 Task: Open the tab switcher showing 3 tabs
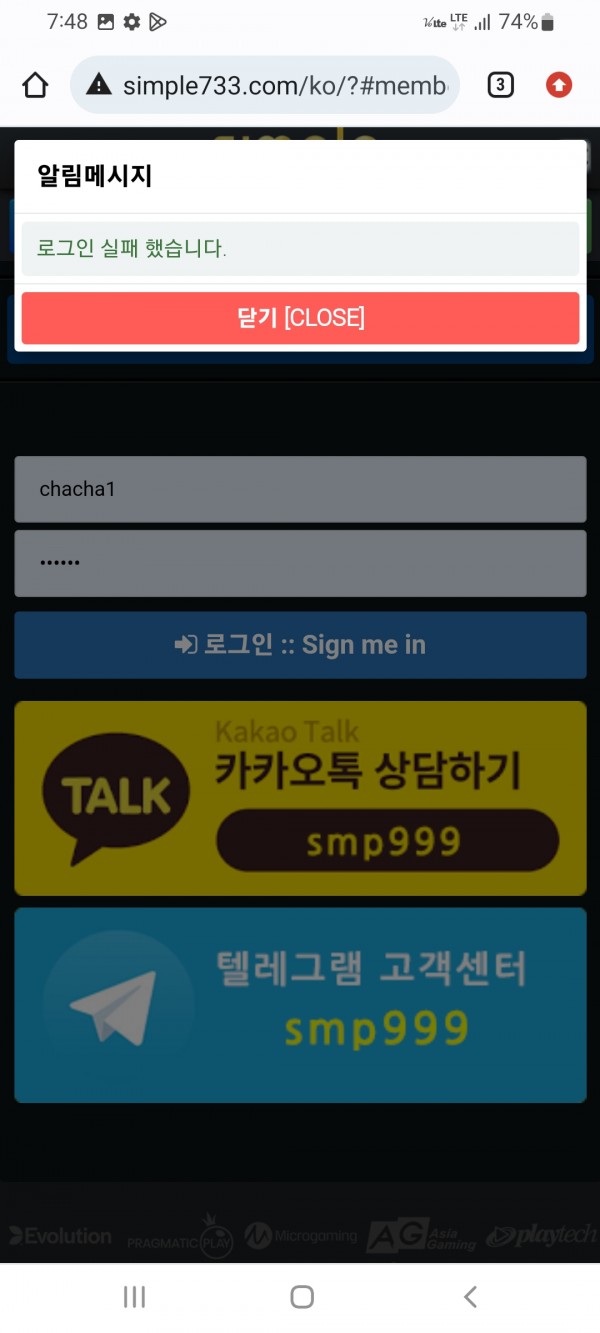(500, 86)
